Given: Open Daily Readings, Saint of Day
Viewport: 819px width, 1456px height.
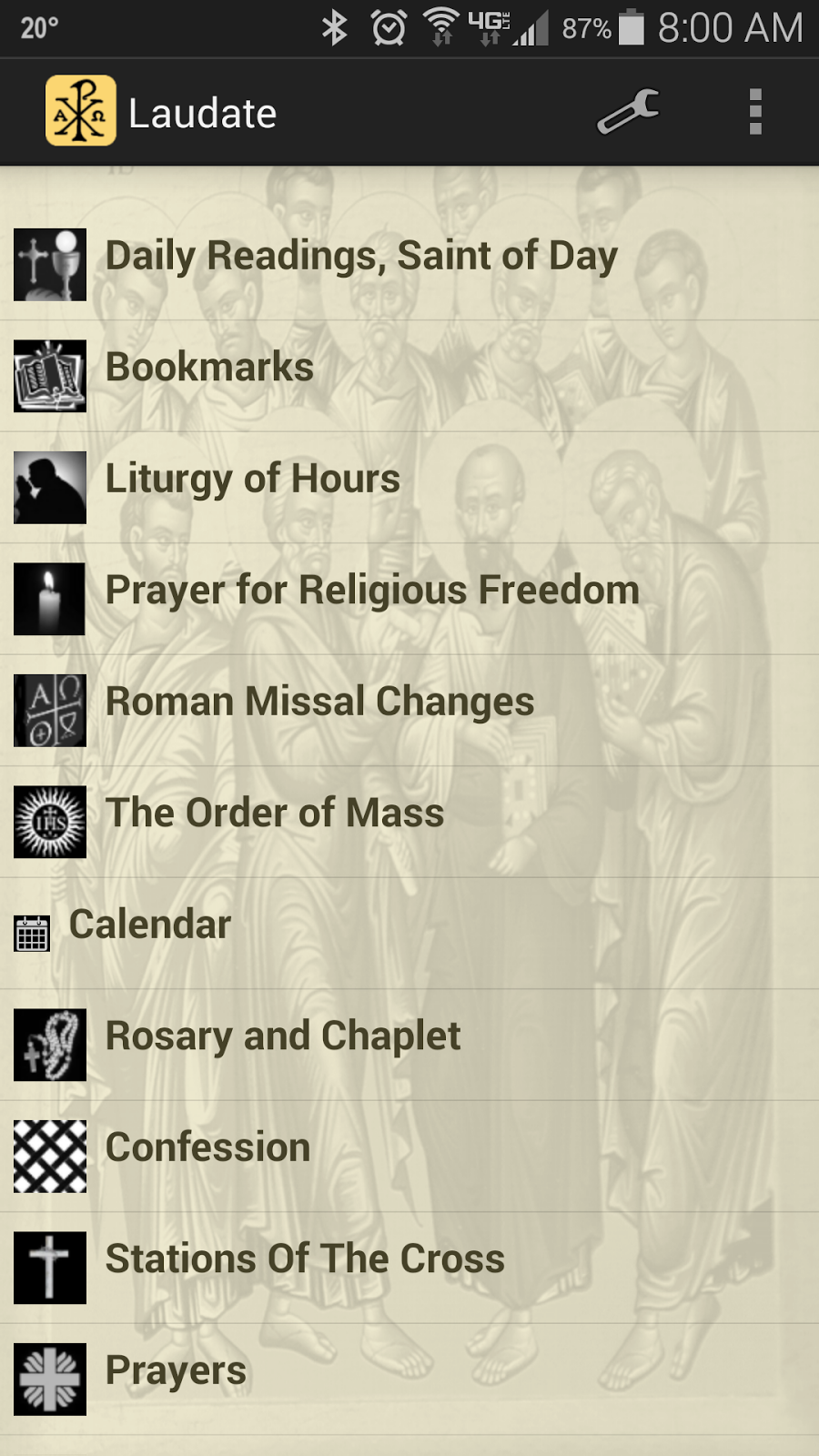Looking at the screenshot, I should tap(361, 257).
